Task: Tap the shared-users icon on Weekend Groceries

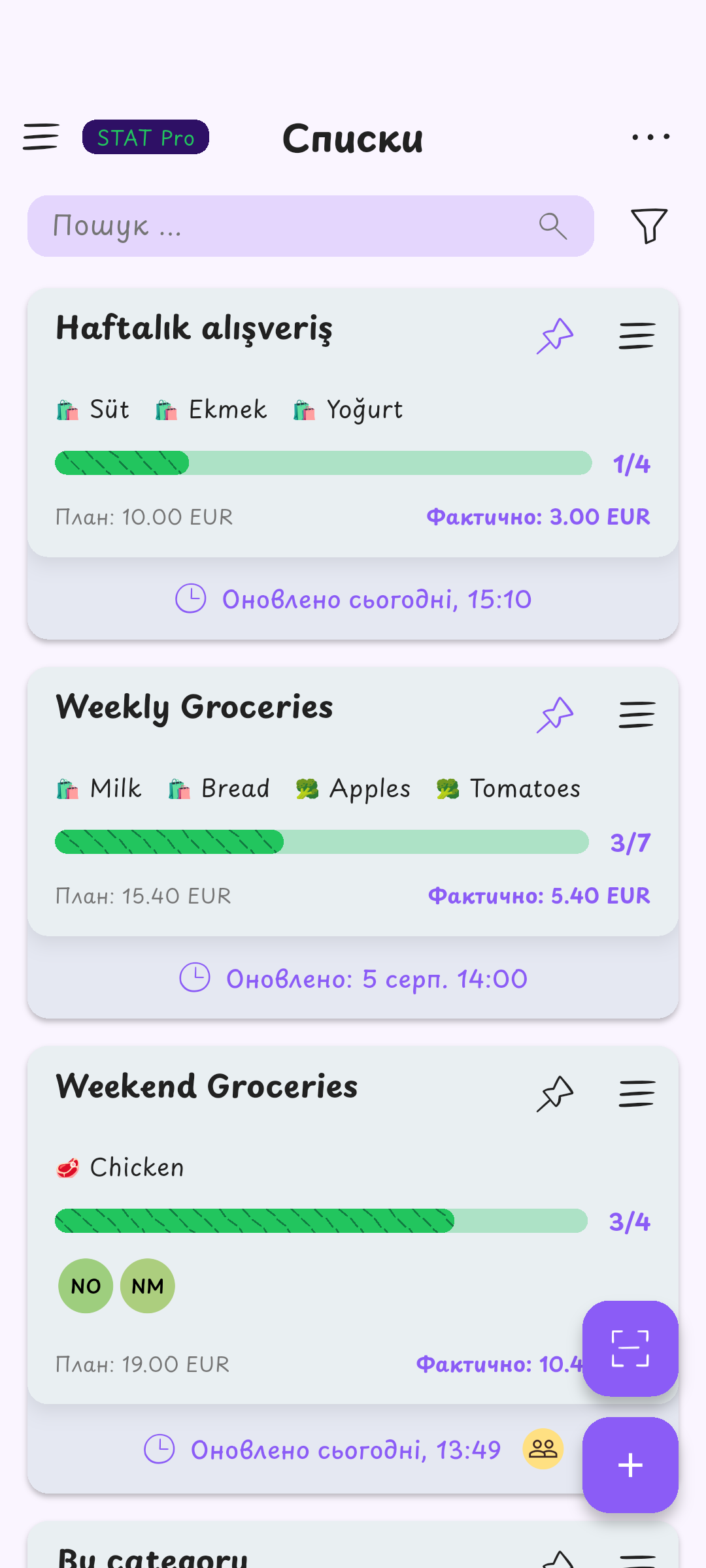Action: pyautogui.click(x=543, y=1449)
